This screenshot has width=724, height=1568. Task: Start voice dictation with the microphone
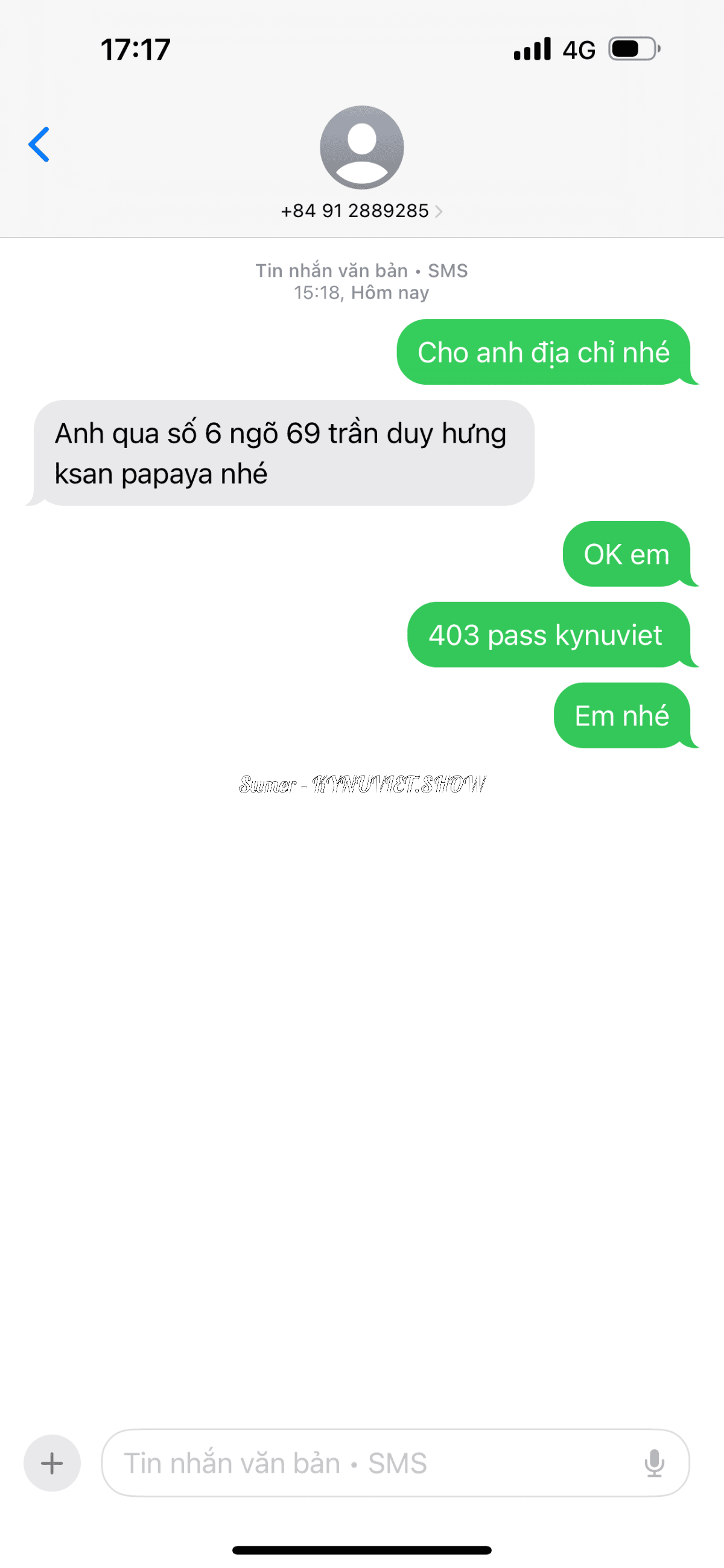click(x=654, y=1462)
